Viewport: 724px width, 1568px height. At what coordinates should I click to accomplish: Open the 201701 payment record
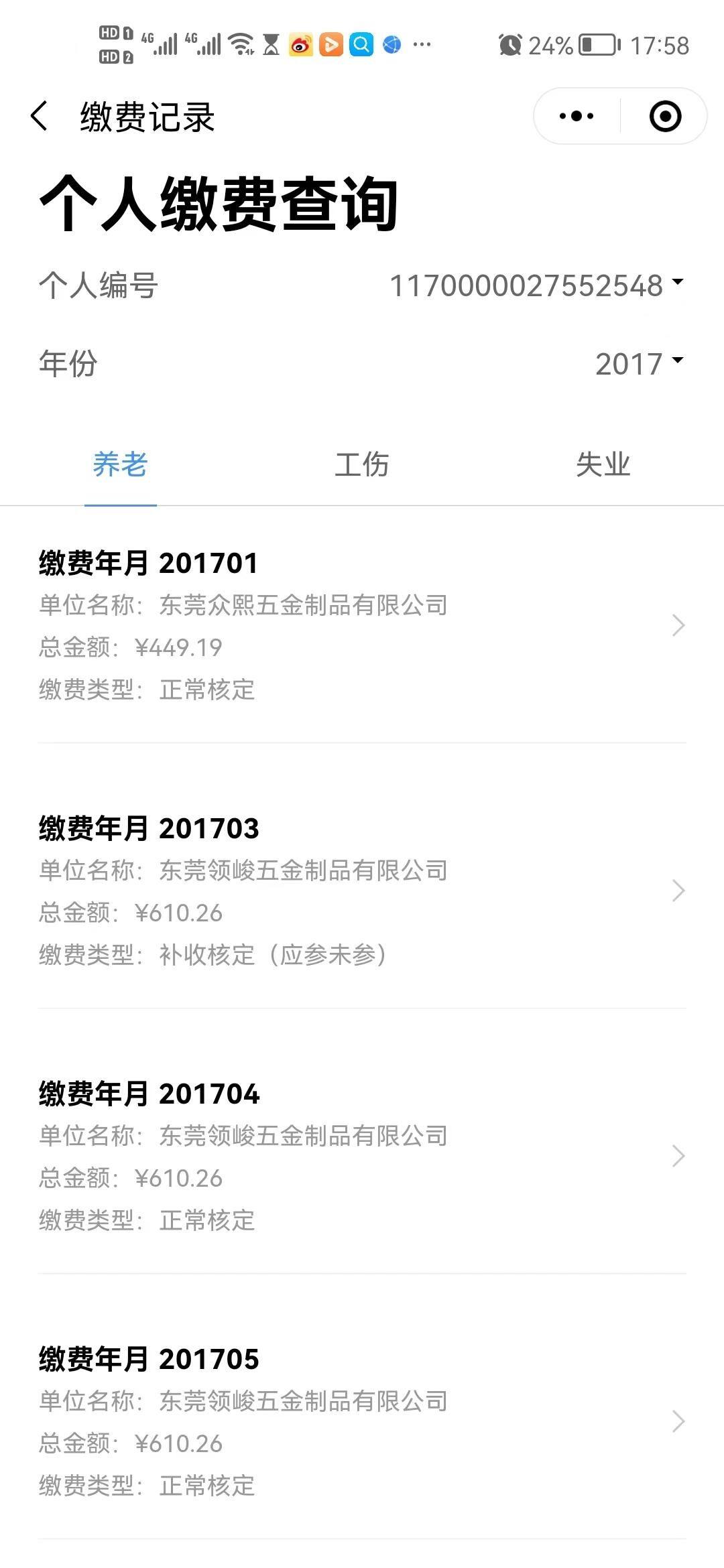pos(362,626)
